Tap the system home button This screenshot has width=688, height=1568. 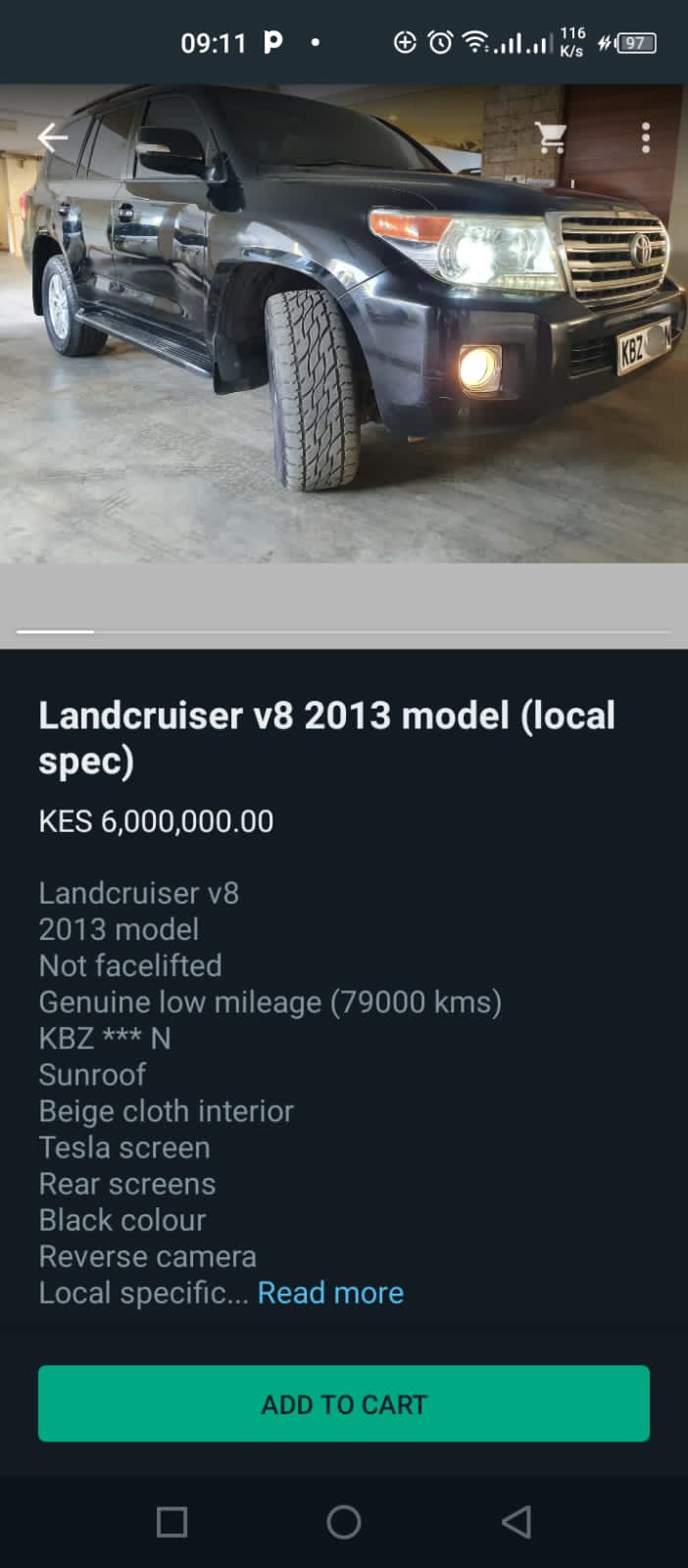click(x=343, y=1522)
